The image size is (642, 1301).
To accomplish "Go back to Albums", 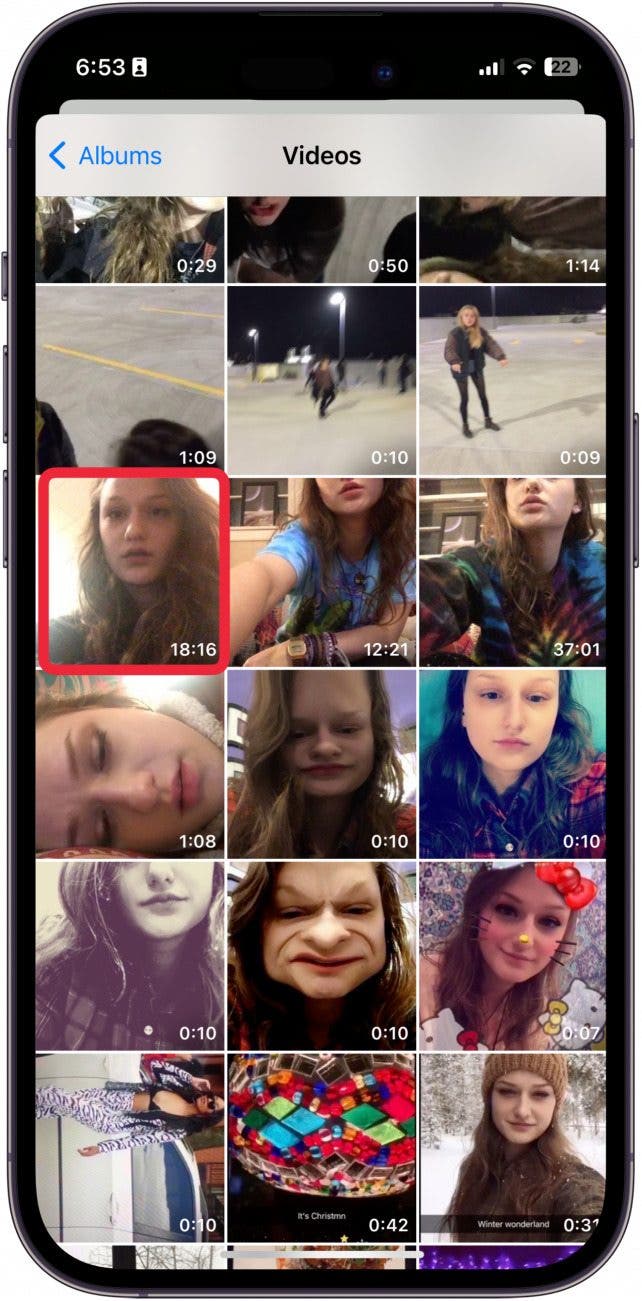I will click(x=105, y=156).
